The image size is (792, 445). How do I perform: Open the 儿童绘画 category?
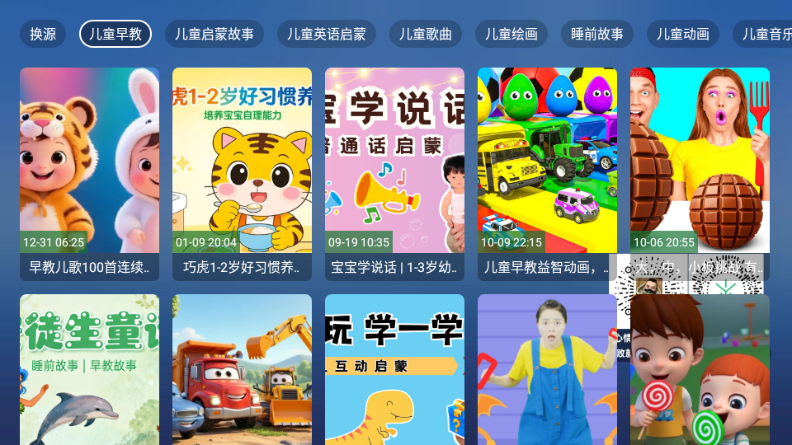click(x=511, y=34)
